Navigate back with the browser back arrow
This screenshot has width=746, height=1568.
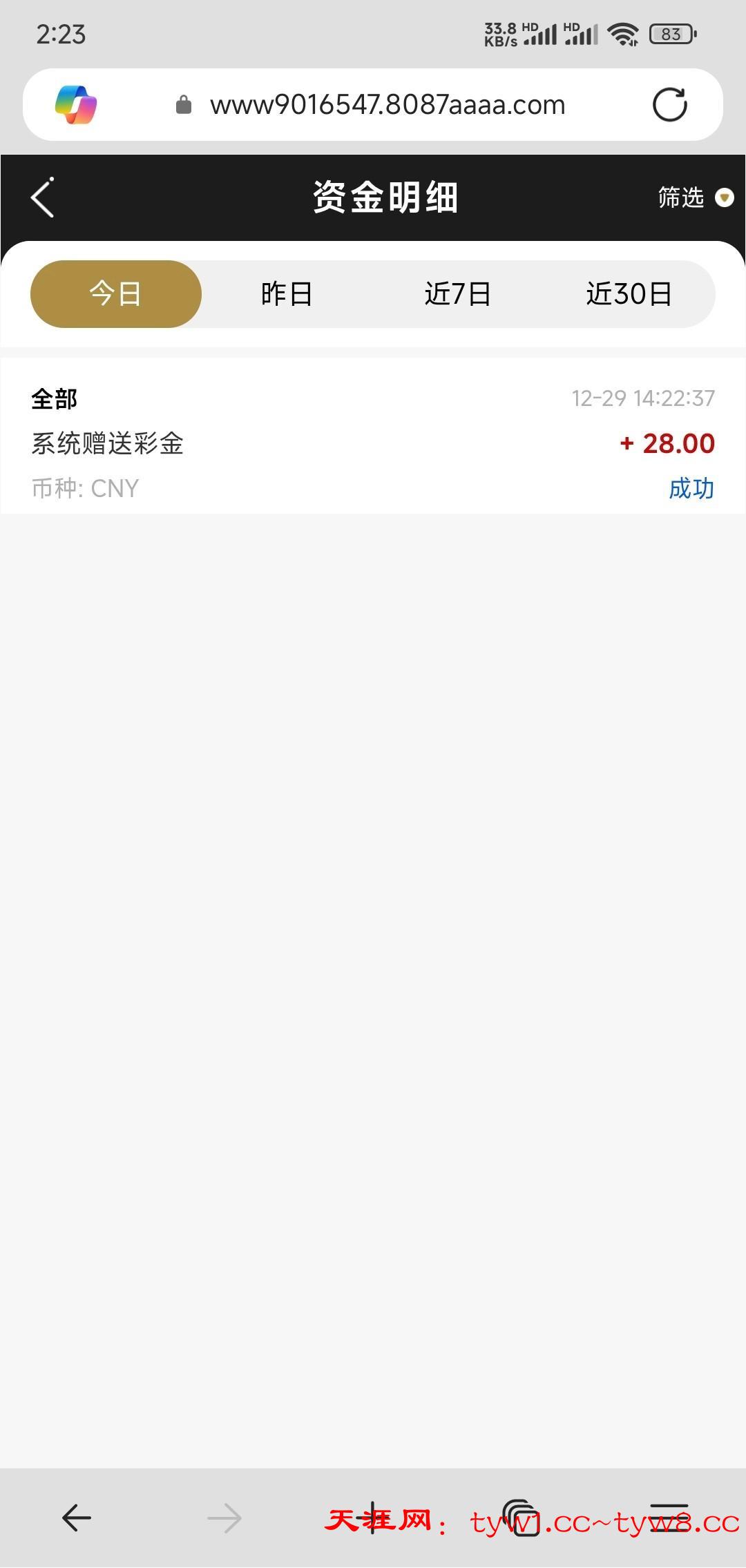[77, 1518]
